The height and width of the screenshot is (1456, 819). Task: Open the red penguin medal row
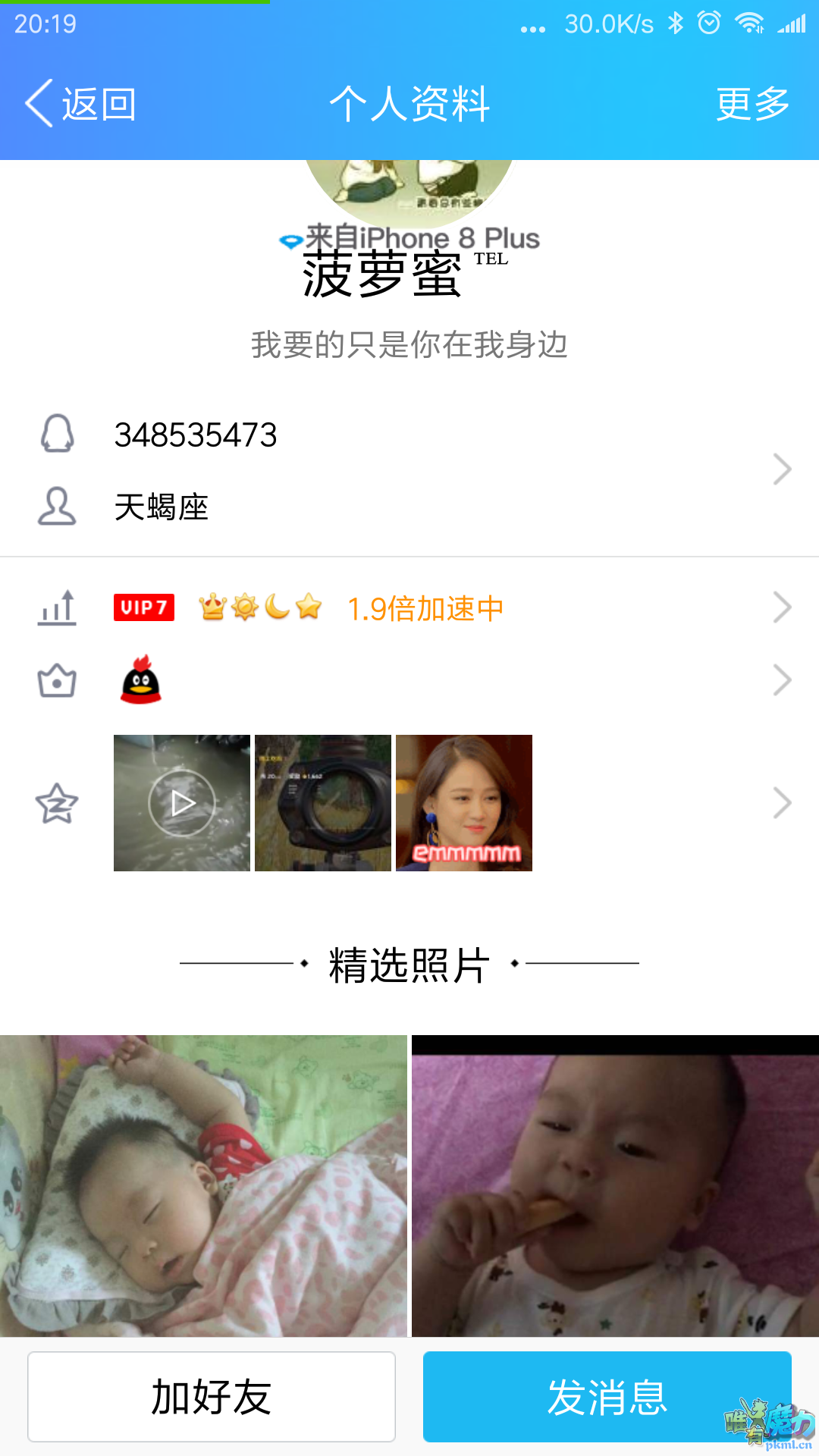click(409, 680)
